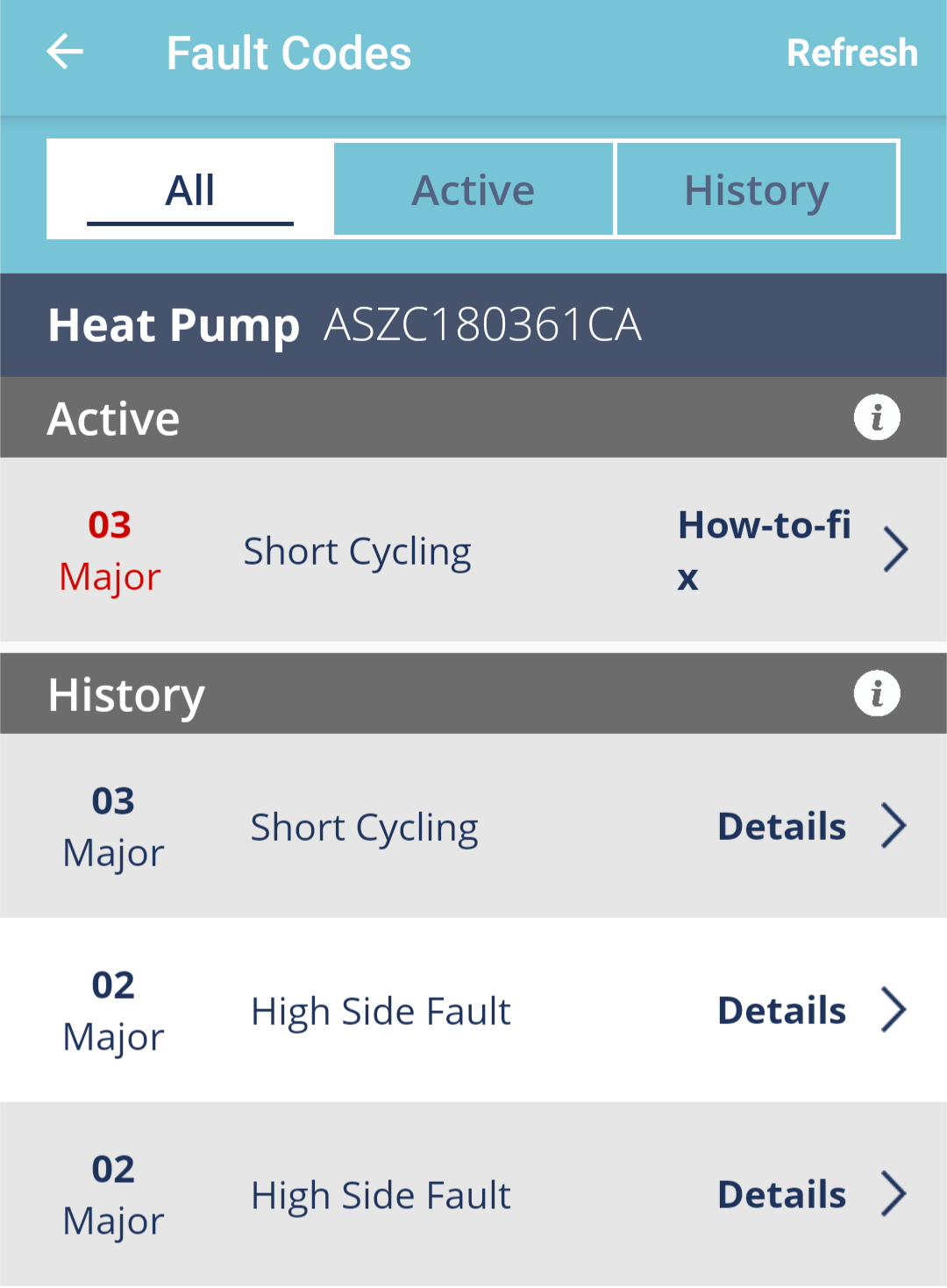The width and height of the screenshot is (947, 1288).
Task: Open info about Active faults
Action: point(876,417)
